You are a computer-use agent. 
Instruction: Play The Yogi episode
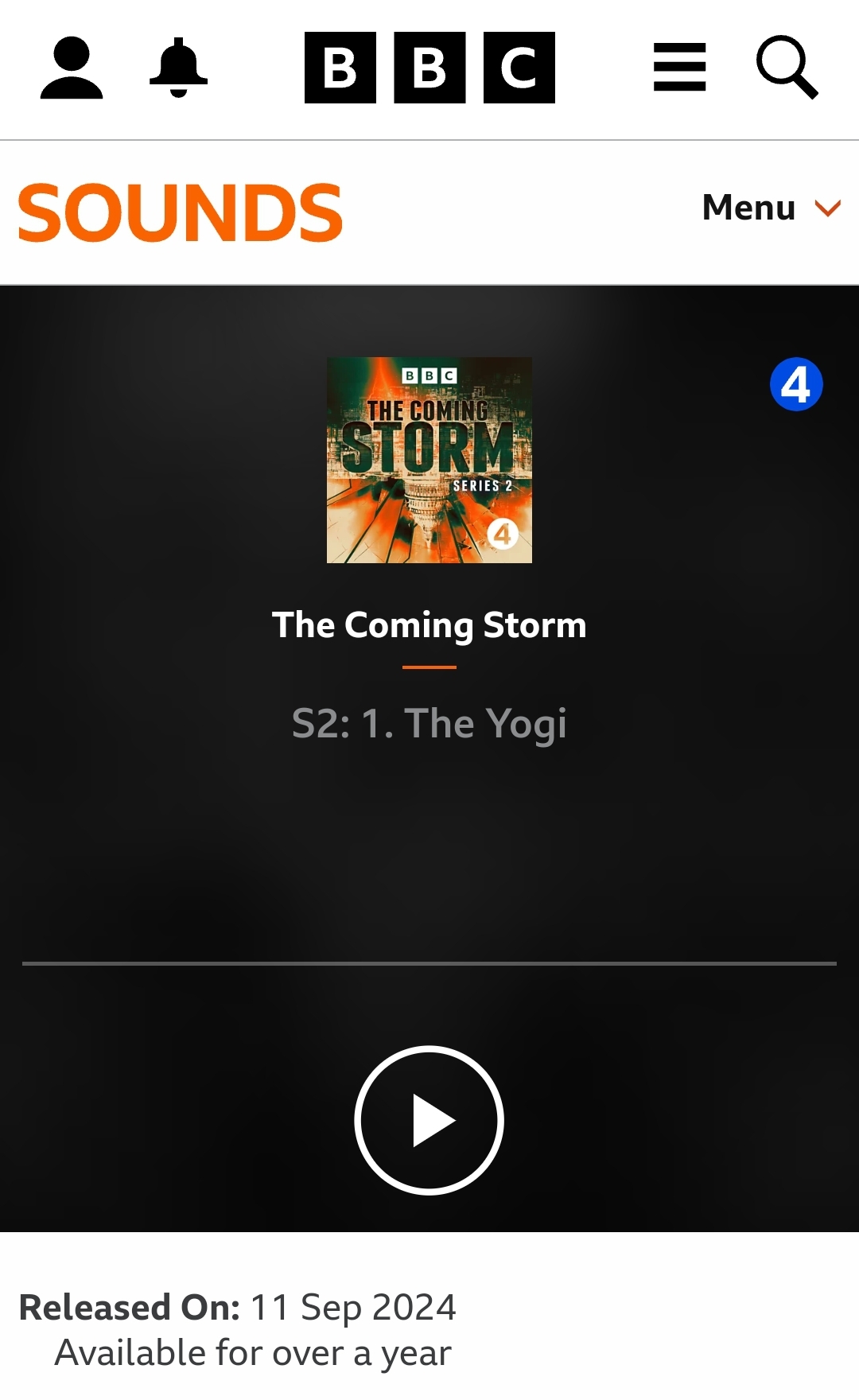coord(429,1120)
